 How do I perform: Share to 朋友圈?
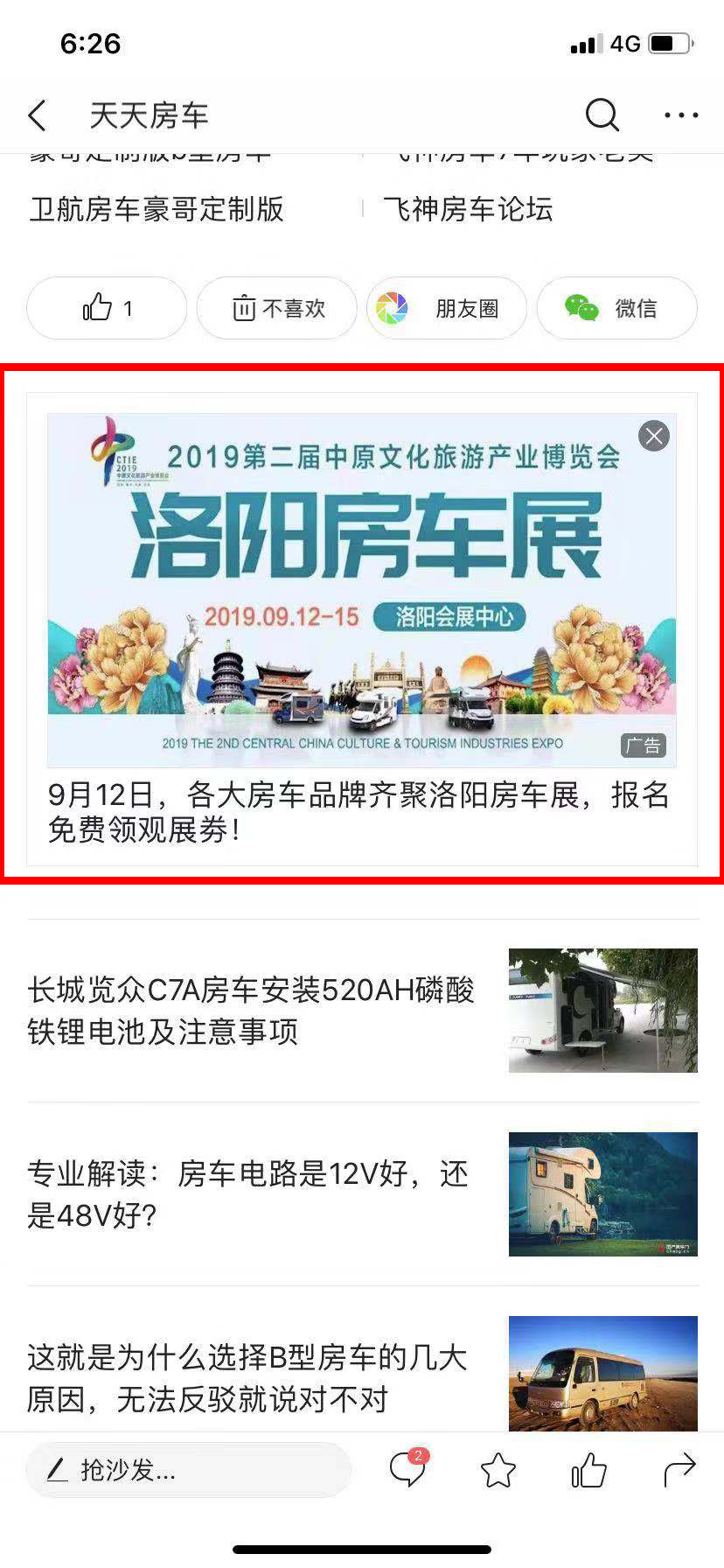447,308
